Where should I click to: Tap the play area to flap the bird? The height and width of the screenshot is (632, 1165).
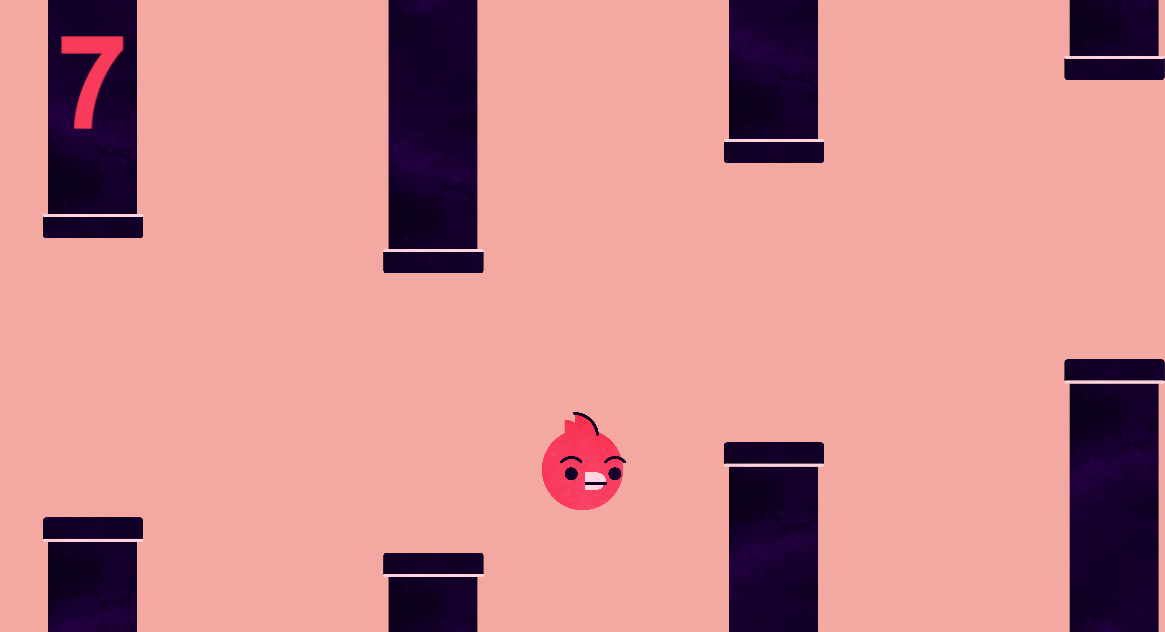point(600,330)
